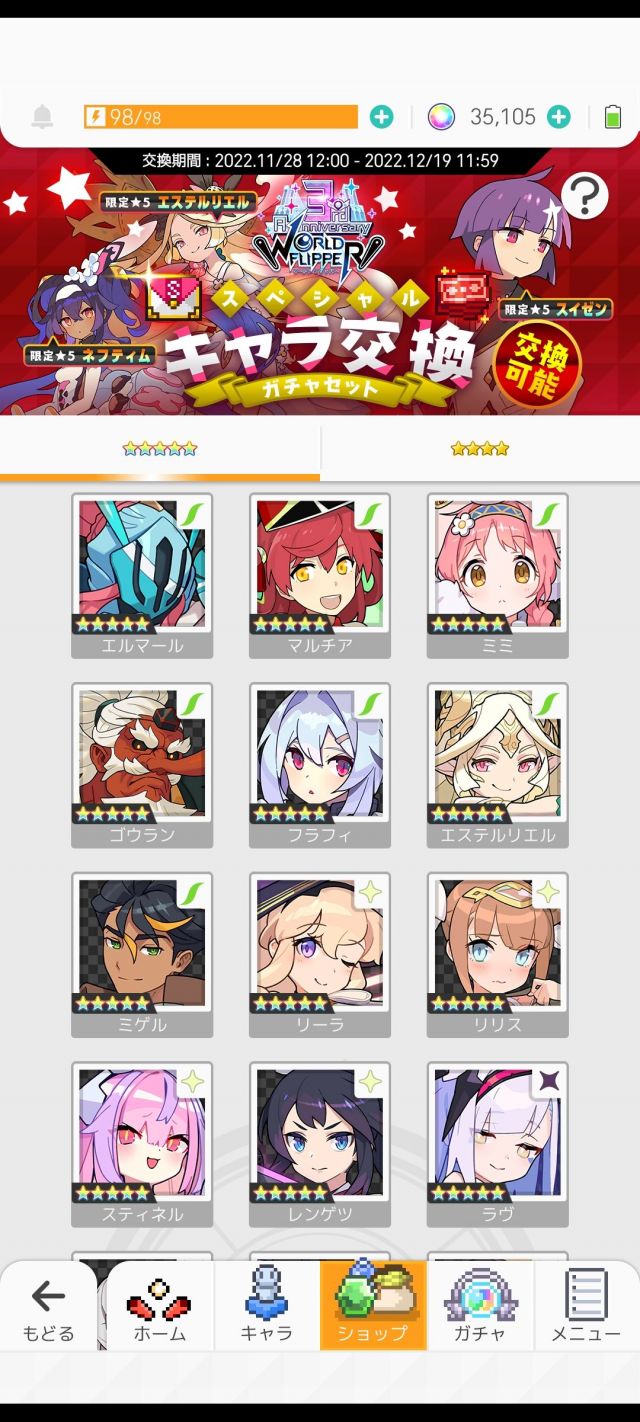Viewport: 640px width, 1422px height.
Task: Add stamina with the plus button
Action: [x=381, y=117]
